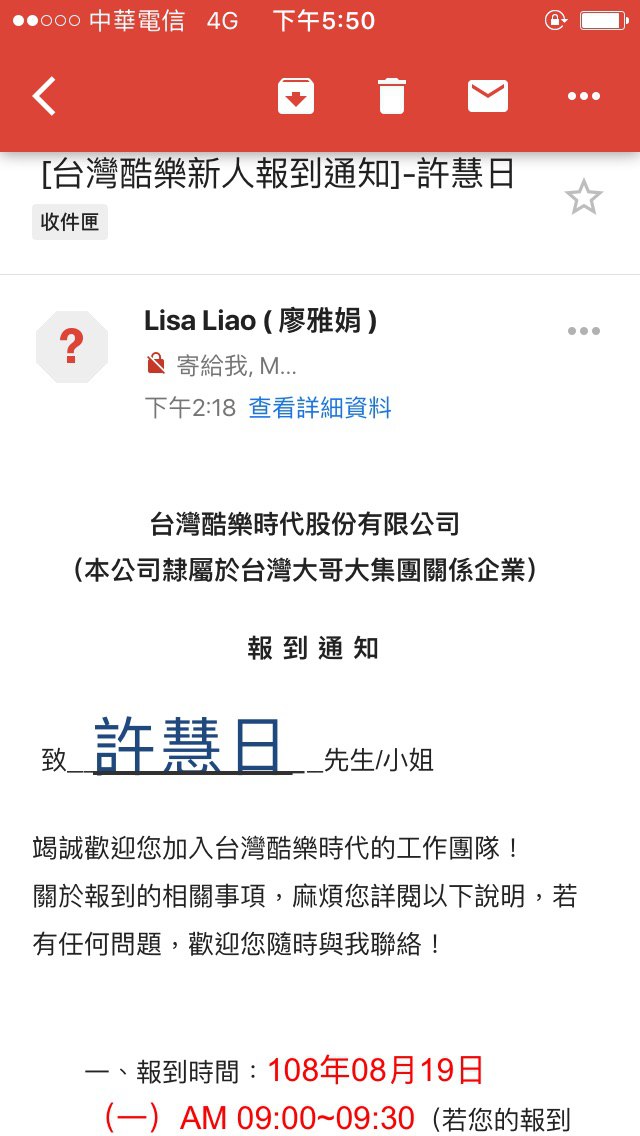
Task: Open the top bar overflow menu
Action: 584,96
